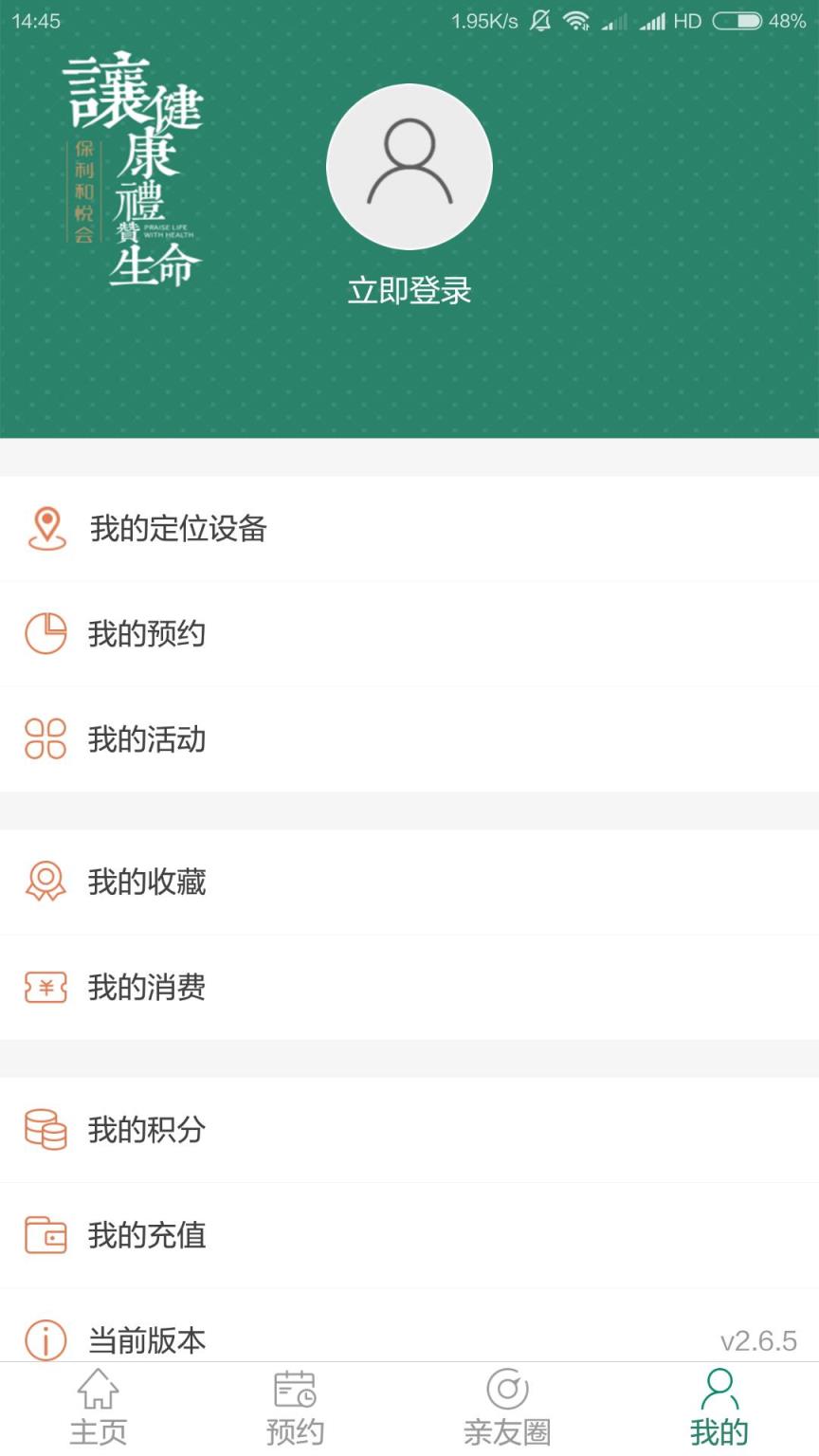Open the clover icon next to 我的活动

pyautogui.click(x=45, y=740)
